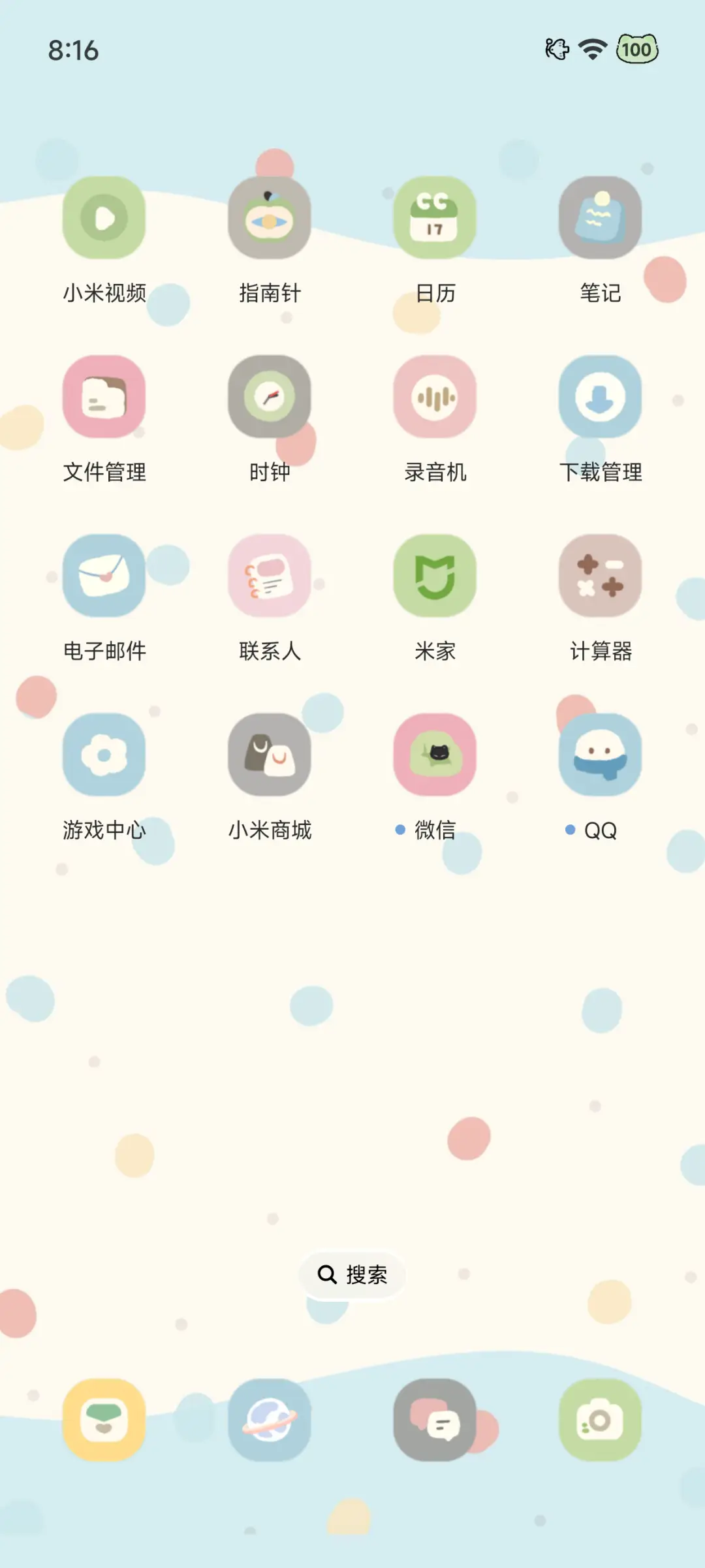
Task: Open the 录音机 sound recorder
Action: (x=435, y=398)
